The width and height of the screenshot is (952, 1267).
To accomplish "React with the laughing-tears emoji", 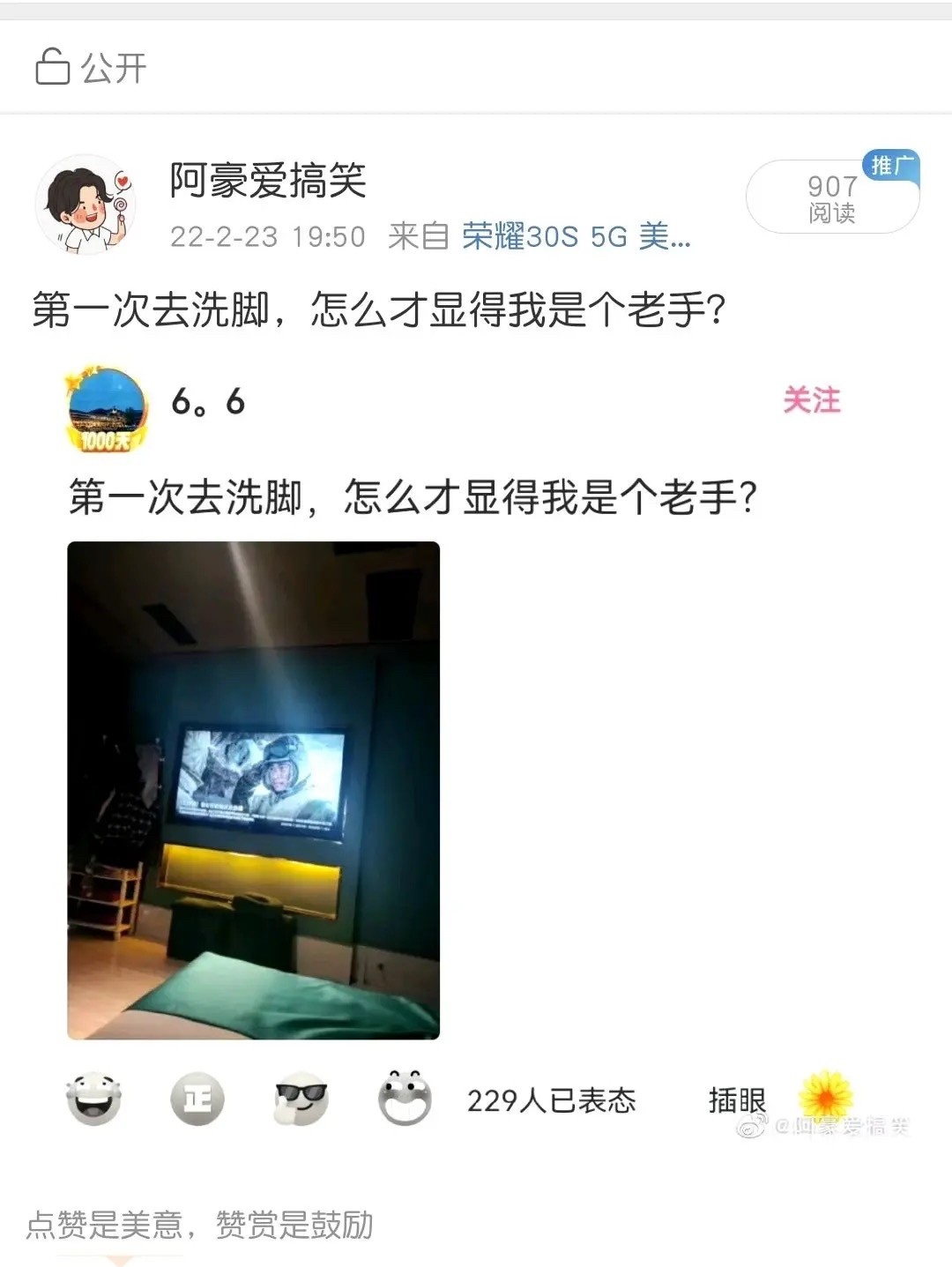I will [x=93, y=1099].
